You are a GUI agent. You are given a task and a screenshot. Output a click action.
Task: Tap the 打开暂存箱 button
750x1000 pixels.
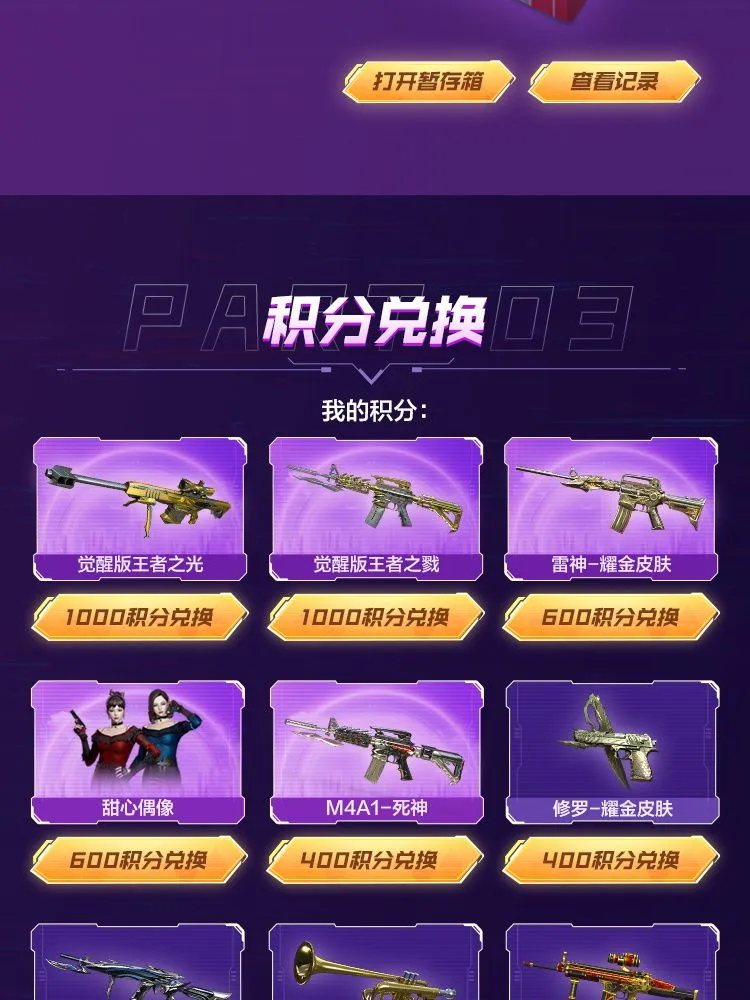[x=429, y=82]
